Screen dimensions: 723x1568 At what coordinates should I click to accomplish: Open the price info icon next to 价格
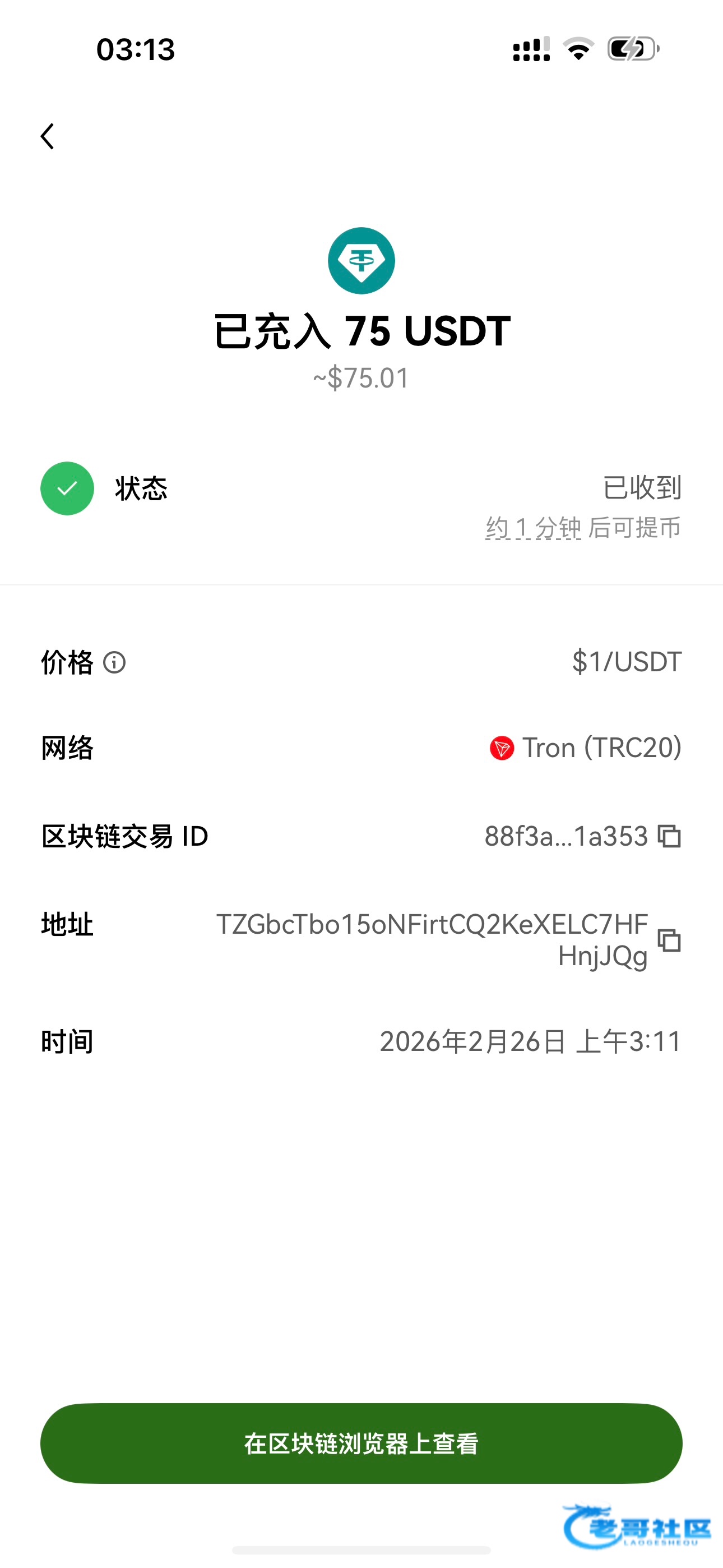tap(114, 662)
